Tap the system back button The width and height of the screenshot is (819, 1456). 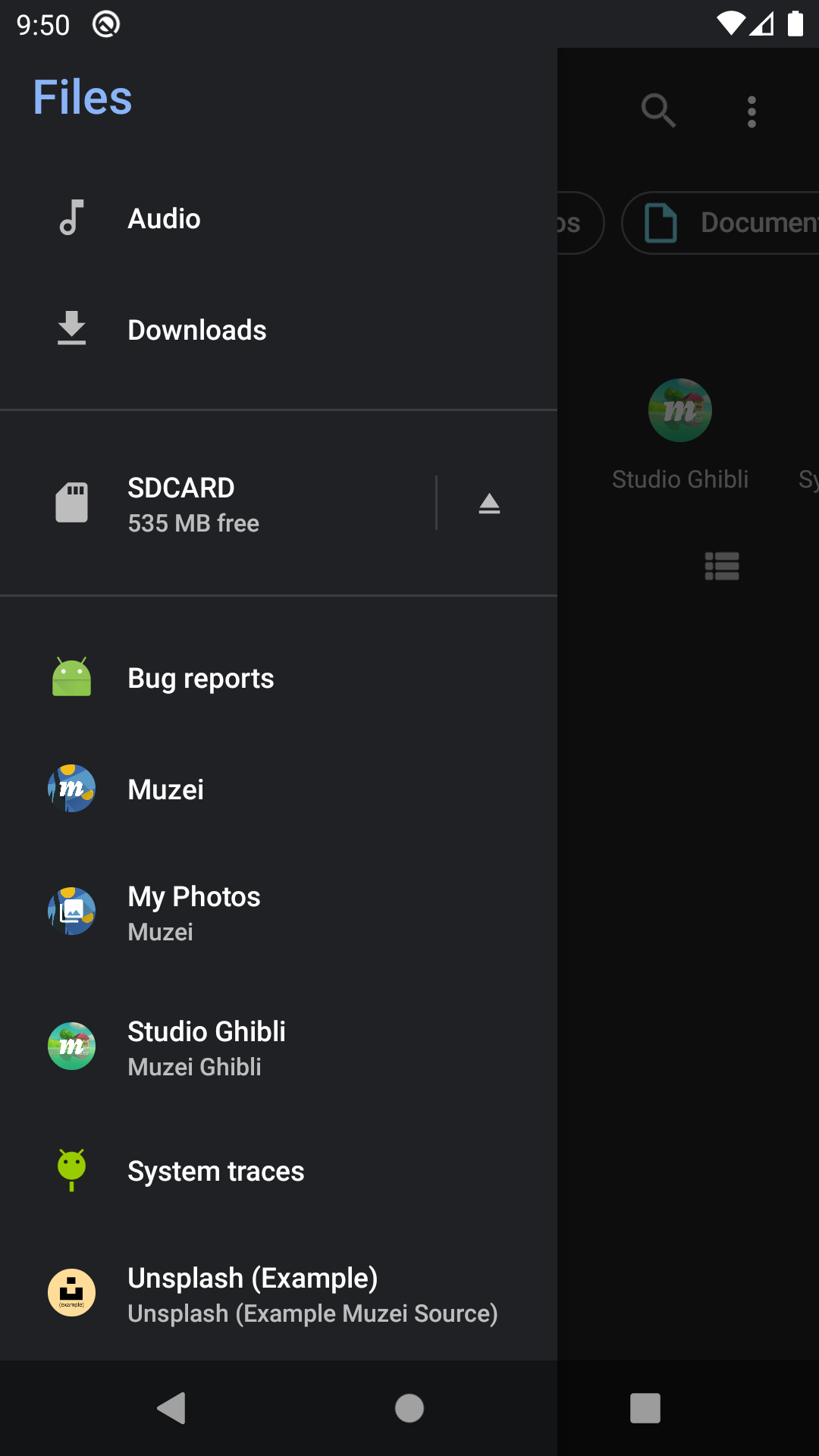(172, 1408)
